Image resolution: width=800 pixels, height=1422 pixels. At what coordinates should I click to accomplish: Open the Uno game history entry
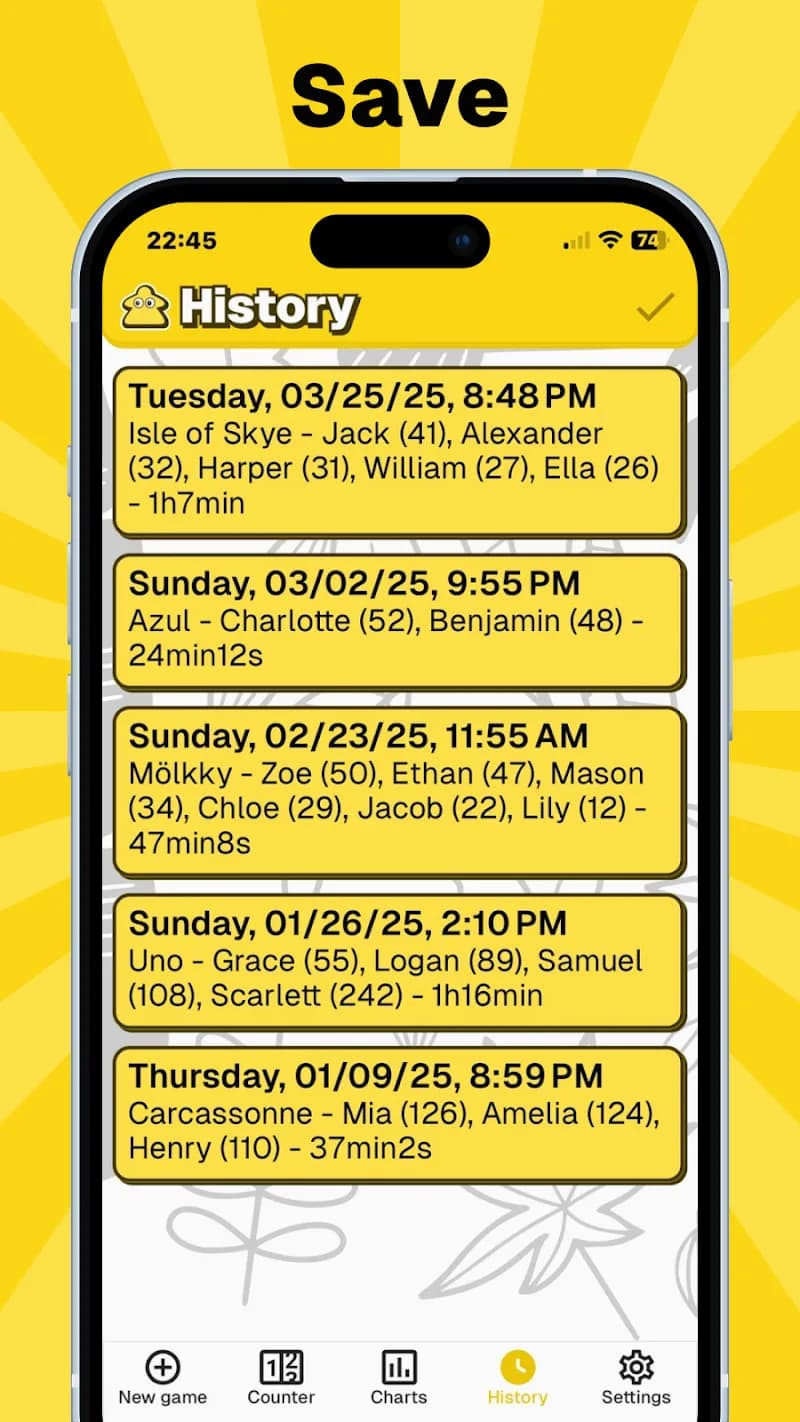click(x=400, y=962)
